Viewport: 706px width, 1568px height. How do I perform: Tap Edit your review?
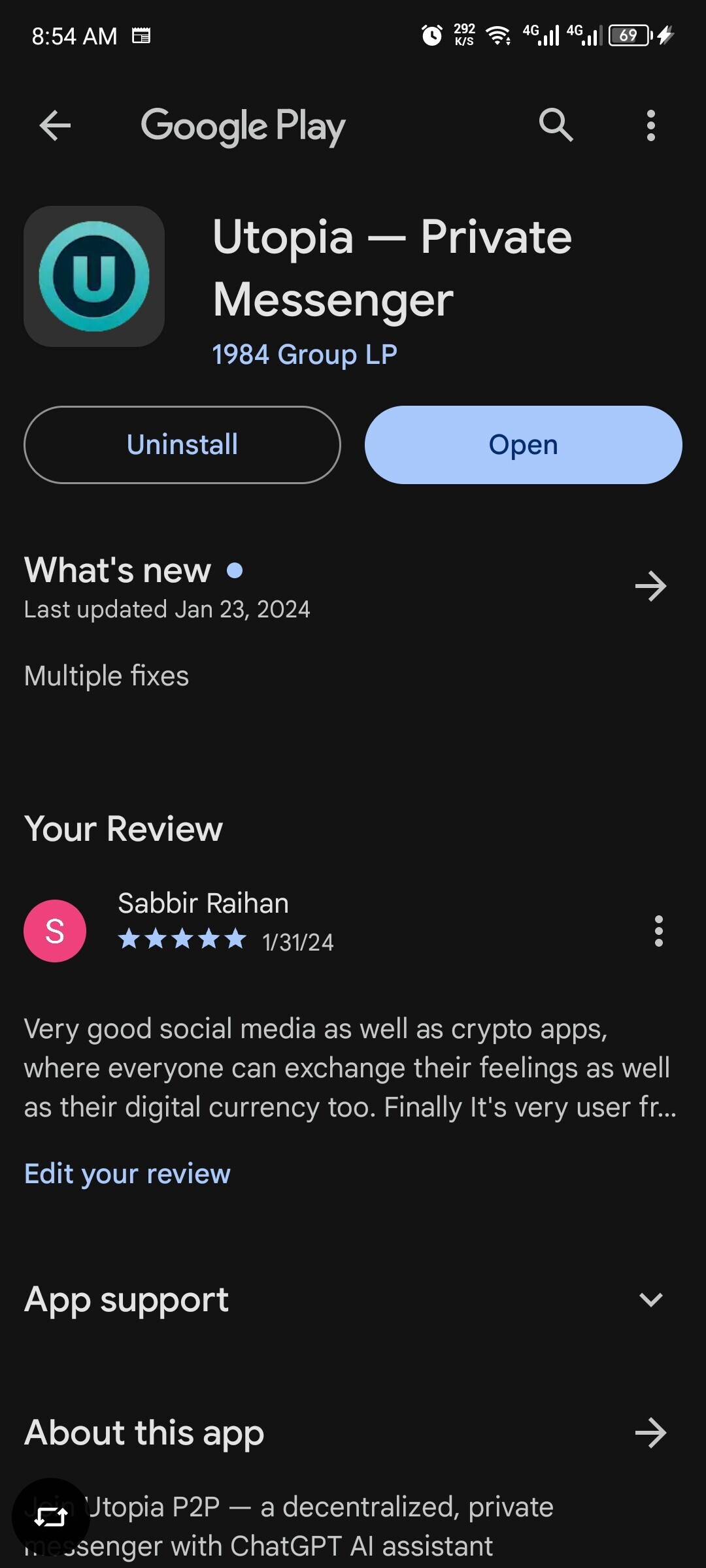click(x=127, y=1174)
